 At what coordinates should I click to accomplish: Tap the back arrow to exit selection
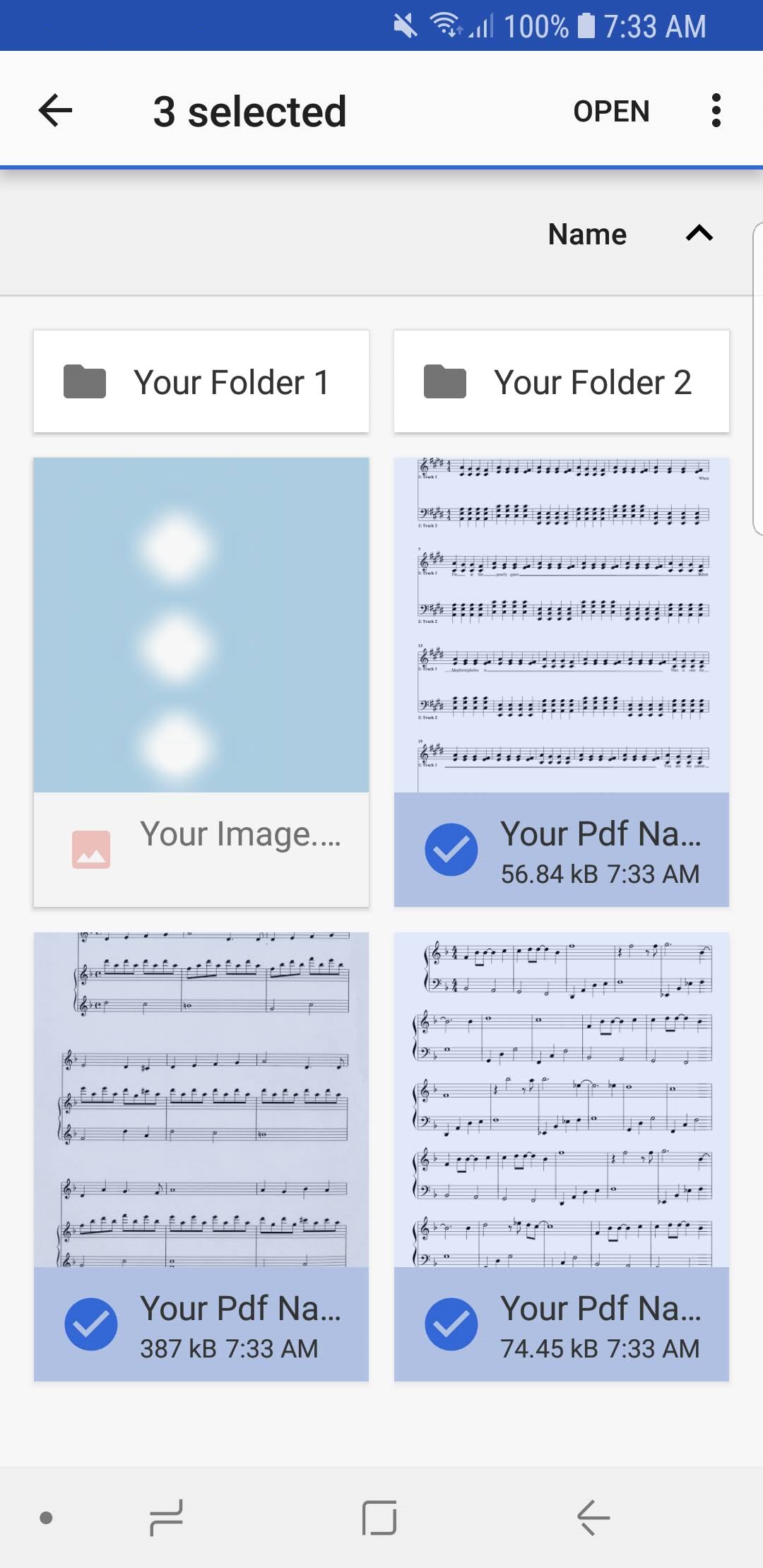(x=55, y=111)
